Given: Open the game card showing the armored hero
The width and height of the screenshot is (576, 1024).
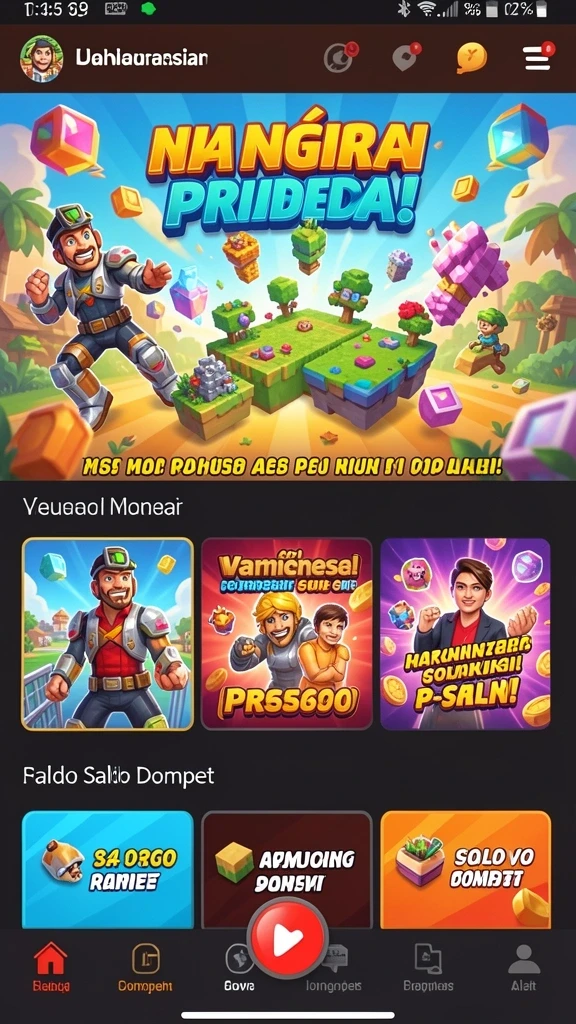Looking at the screenshot, I should [x=108, y=633].
